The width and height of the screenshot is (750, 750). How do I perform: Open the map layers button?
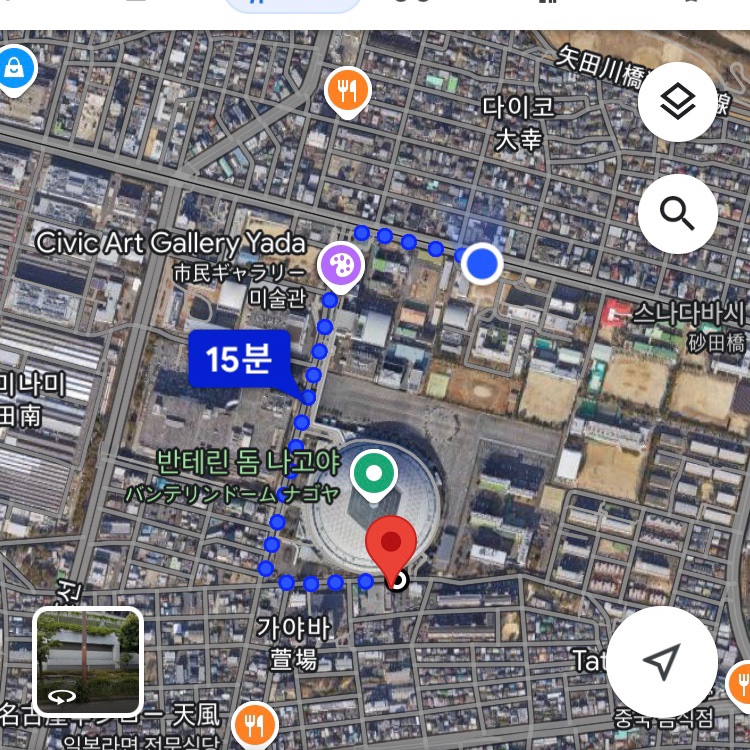677,101
